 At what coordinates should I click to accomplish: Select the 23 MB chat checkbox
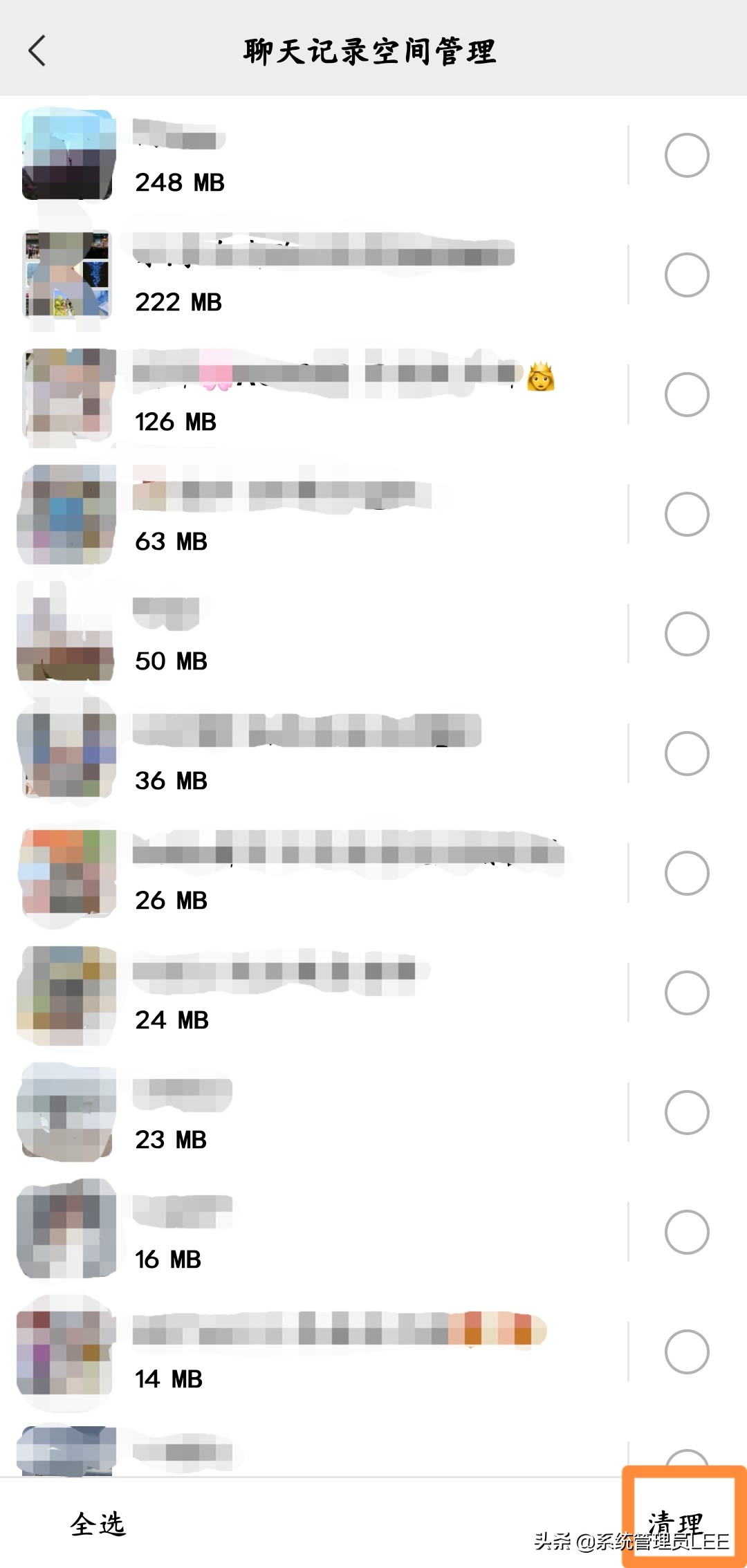[686, 1112]
